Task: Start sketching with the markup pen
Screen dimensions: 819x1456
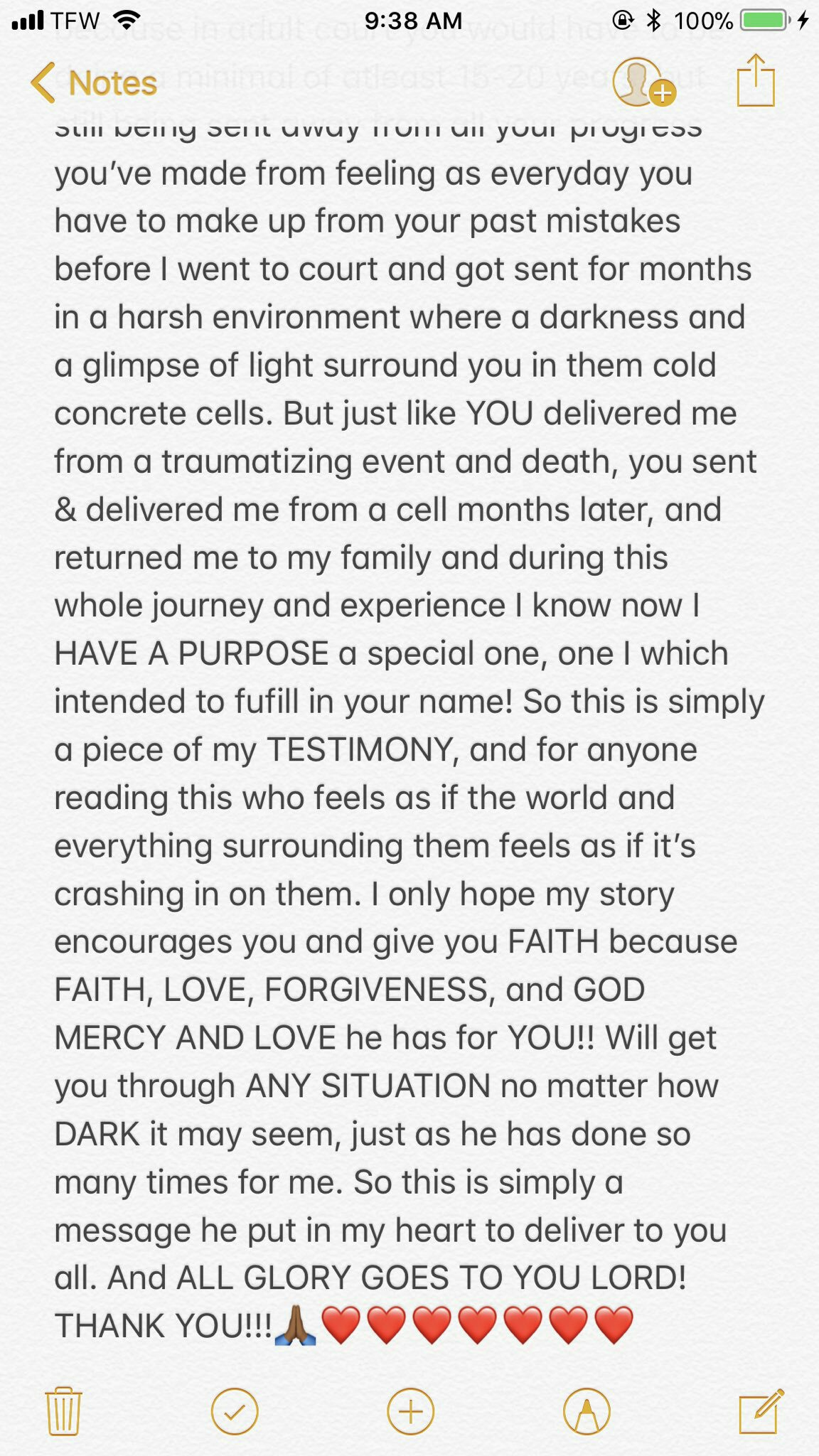Action: click(x=587, y=1410)
